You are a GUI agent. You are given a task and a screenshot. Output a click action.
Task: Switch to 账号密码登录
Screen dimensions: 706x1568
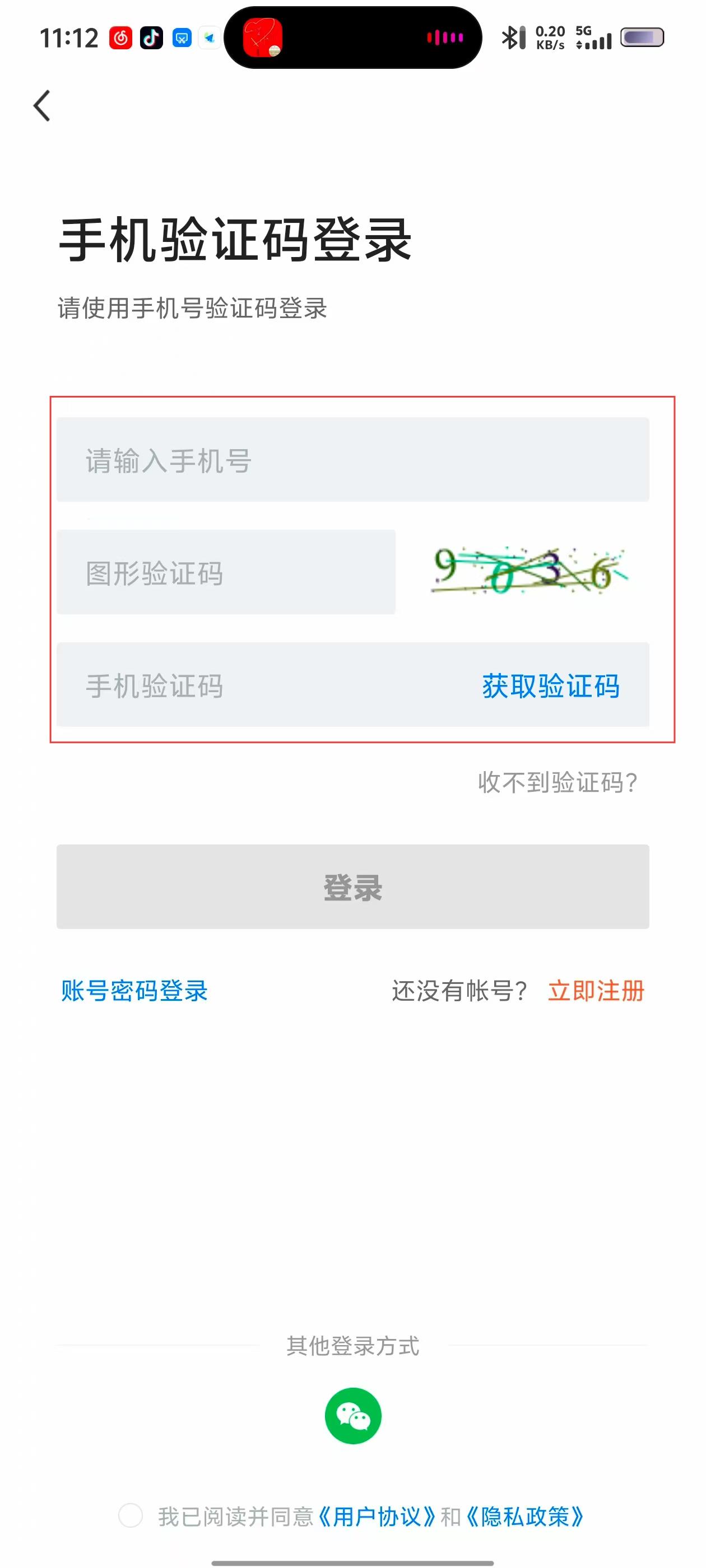coord(134,991)
